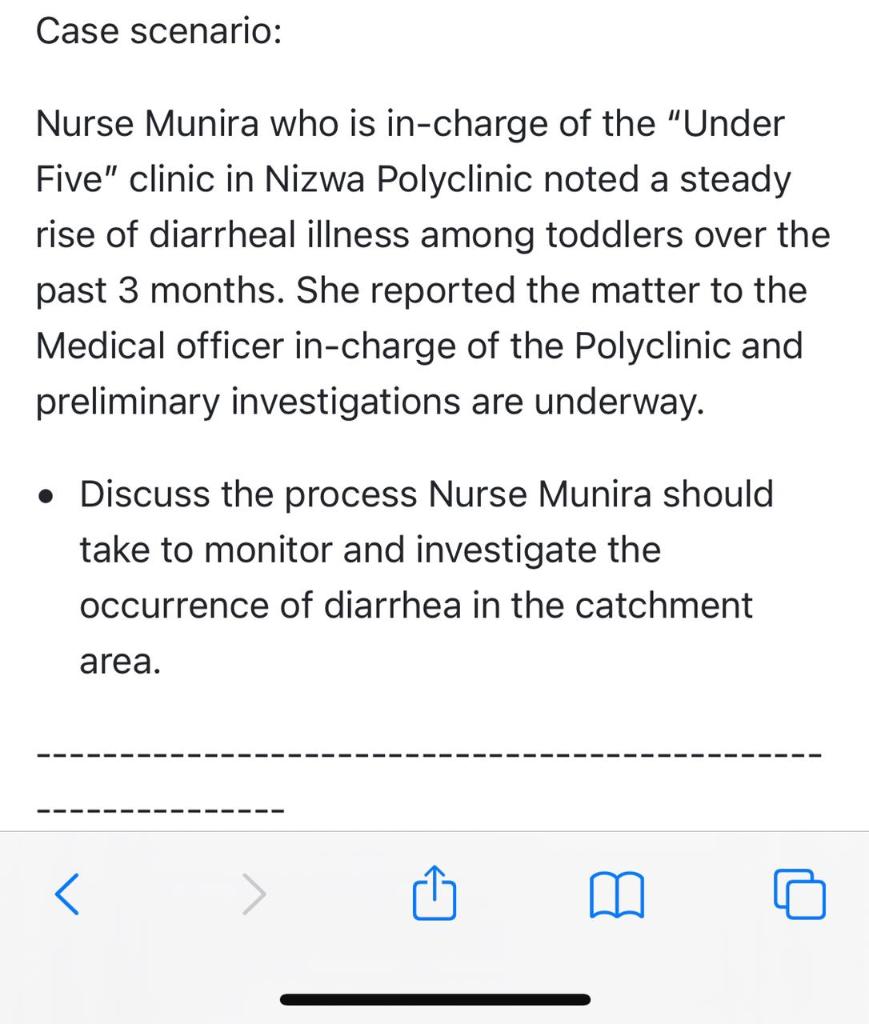The height and width of the screenshot is (1024, 869).
Task: Show all open tabs
Action: click(800, 895)
